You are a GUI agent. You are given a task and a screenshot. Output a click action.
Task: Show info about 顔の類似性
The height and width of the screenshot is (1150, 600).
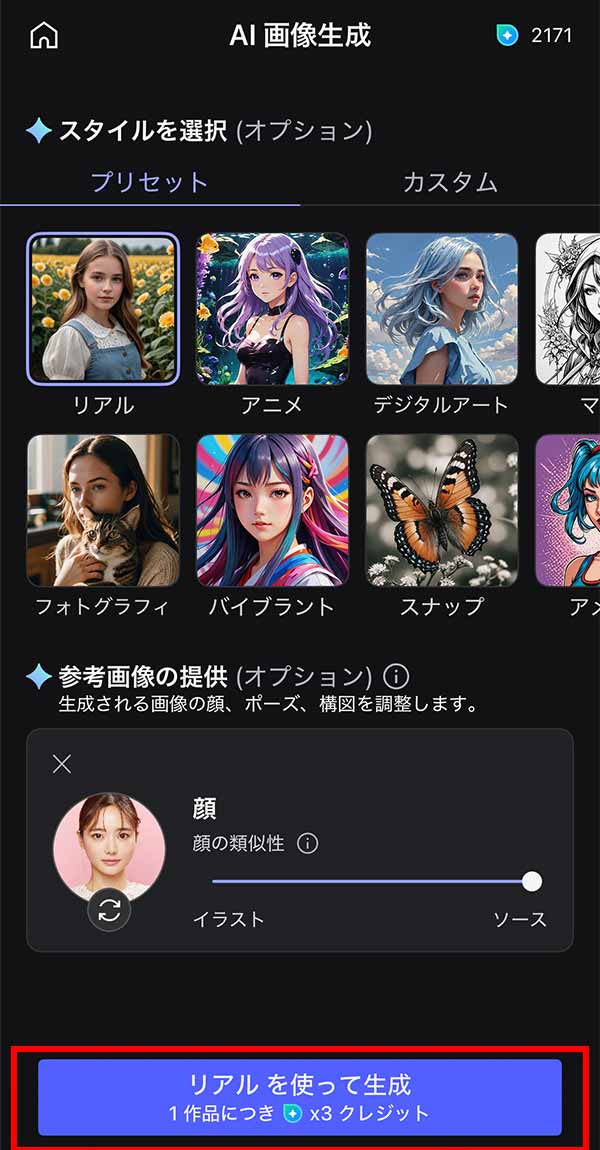[x=308, y=844]
